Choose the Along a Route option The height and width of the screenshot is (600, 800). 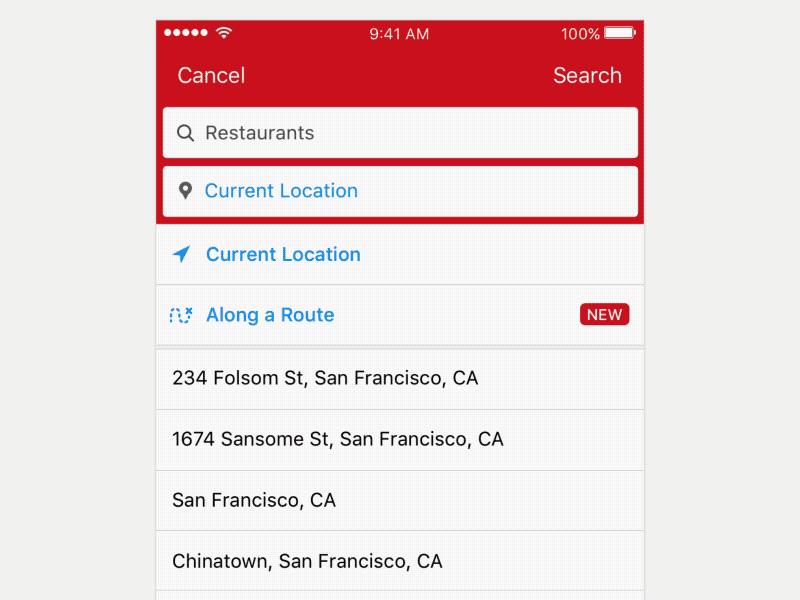pyautogui.click(x=270, y=315)
